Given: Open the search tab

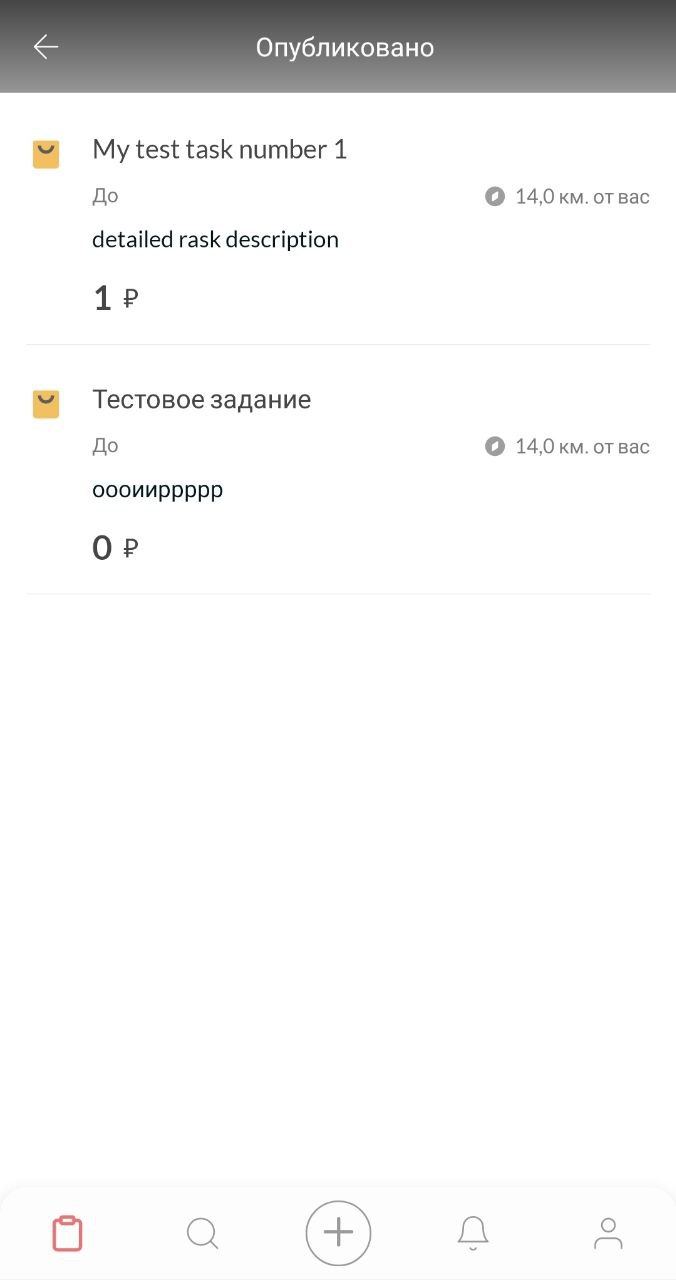Looking at the screenshot, I should click(202, 1233).
